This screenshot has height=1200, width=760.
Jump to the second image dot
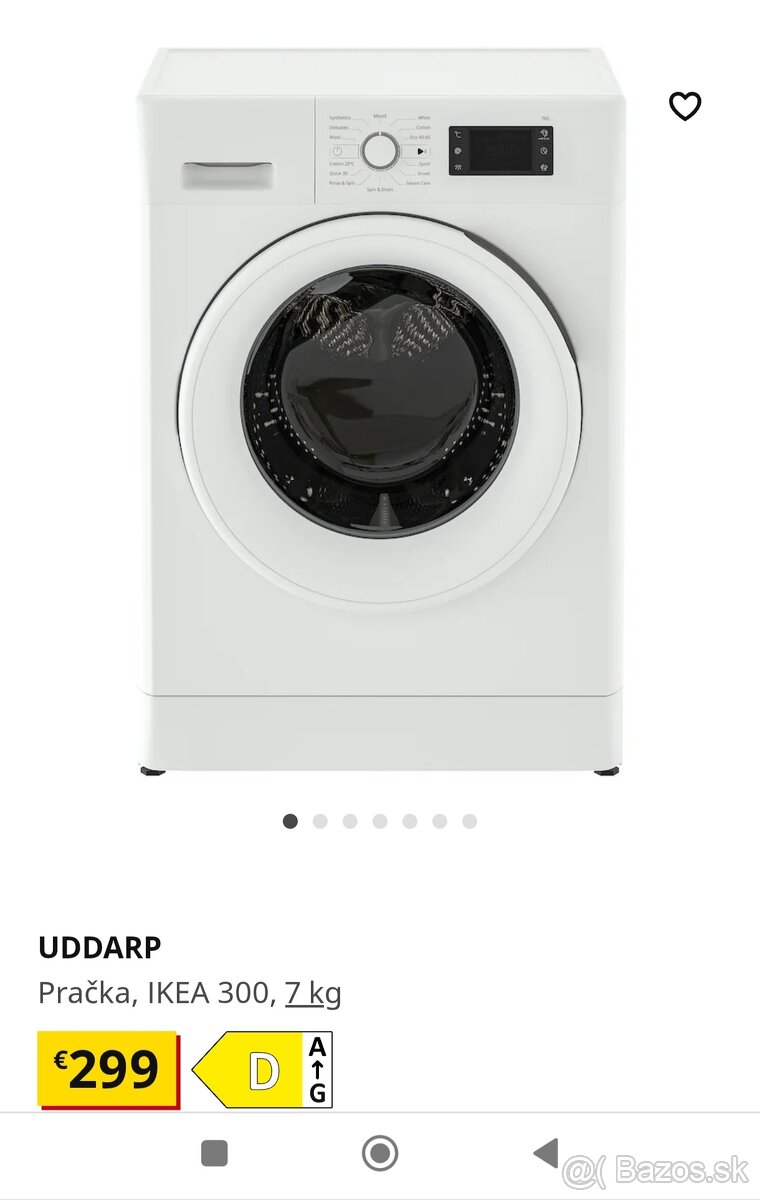pos(320,821)
